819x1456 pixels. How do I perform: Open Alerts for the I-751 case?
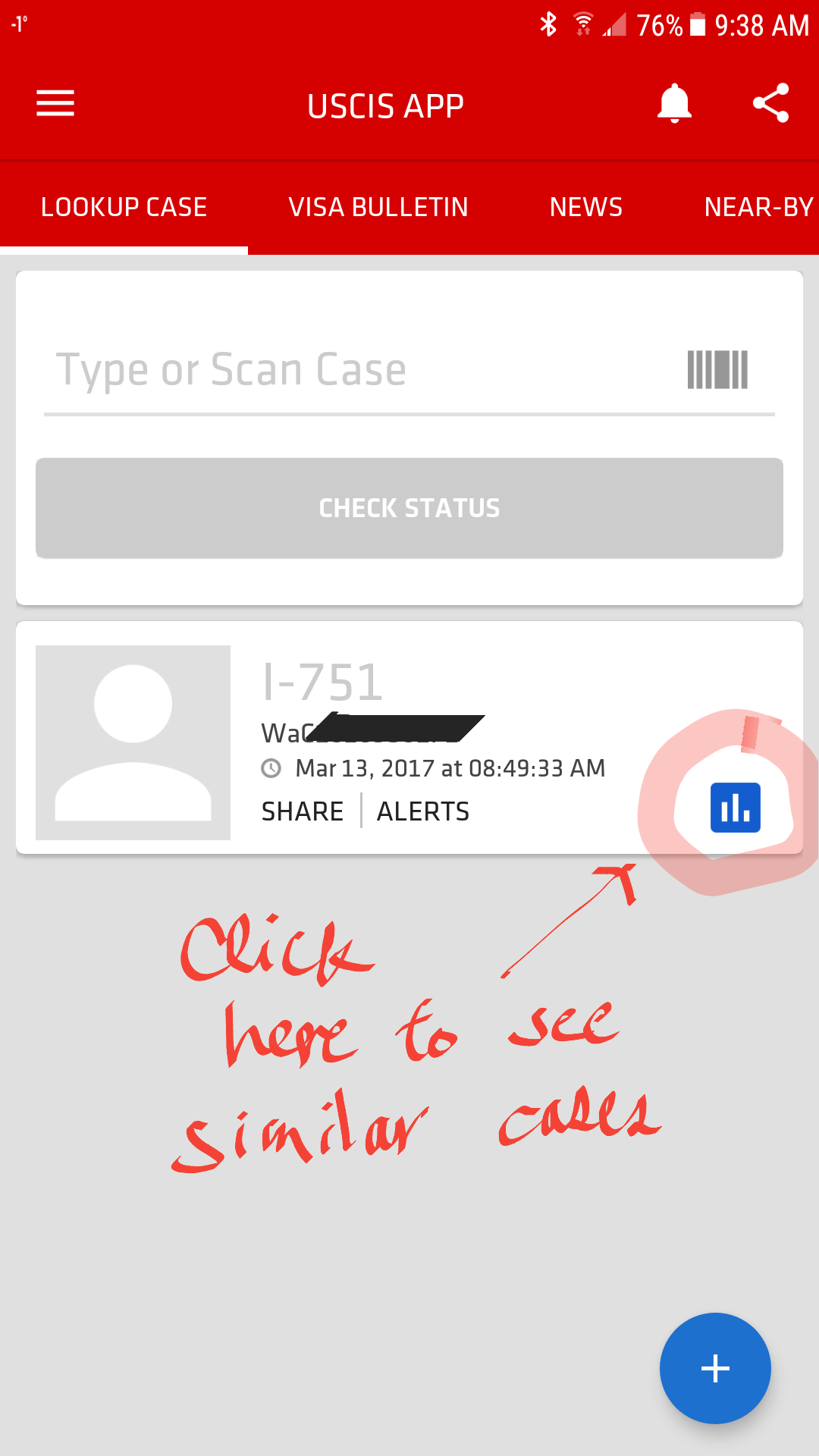pyautogui.click(x=423, y=811)
